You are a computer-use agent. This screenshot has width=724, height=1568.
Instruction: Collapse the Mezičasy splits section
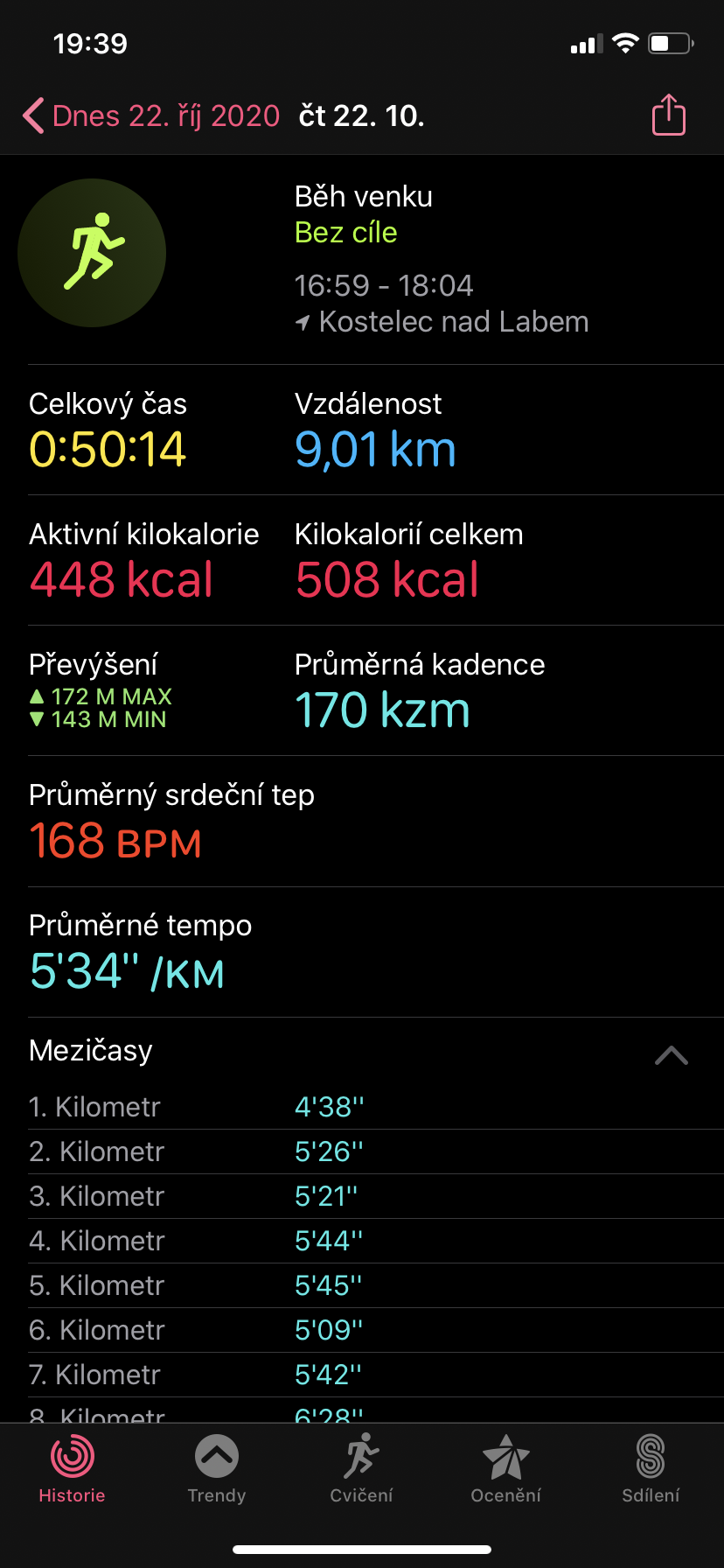pyautogui.click(x=671, y=1054)
